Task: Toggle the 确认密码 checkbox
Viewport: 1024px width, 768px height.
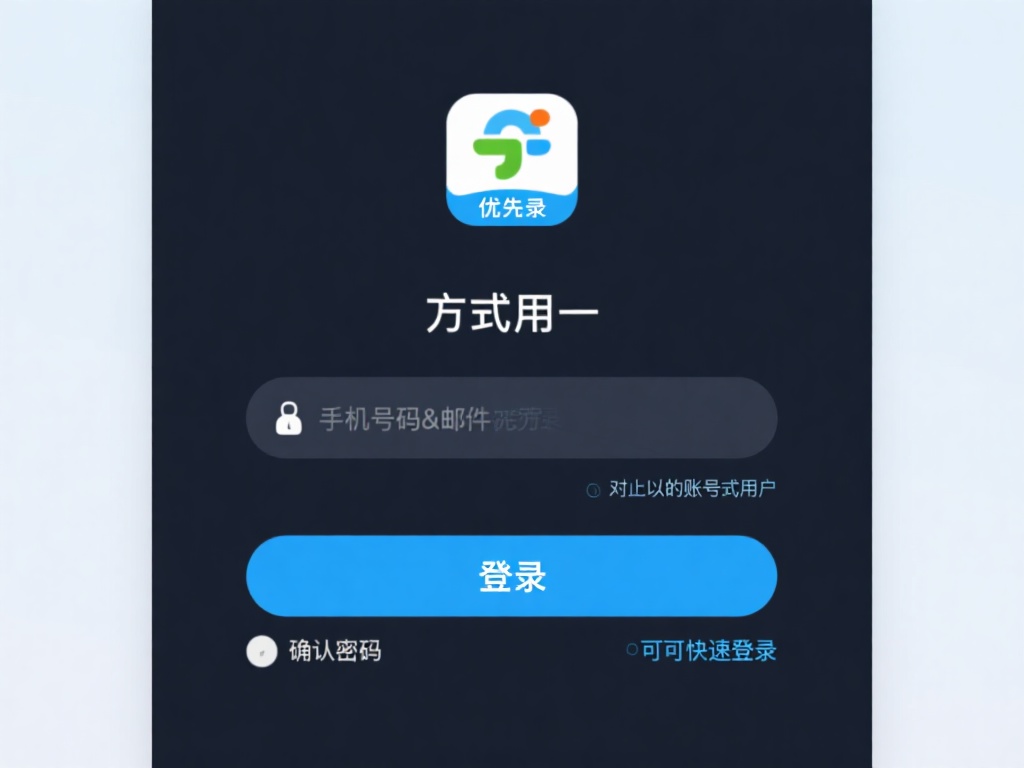Action: (x=262, y=651)
